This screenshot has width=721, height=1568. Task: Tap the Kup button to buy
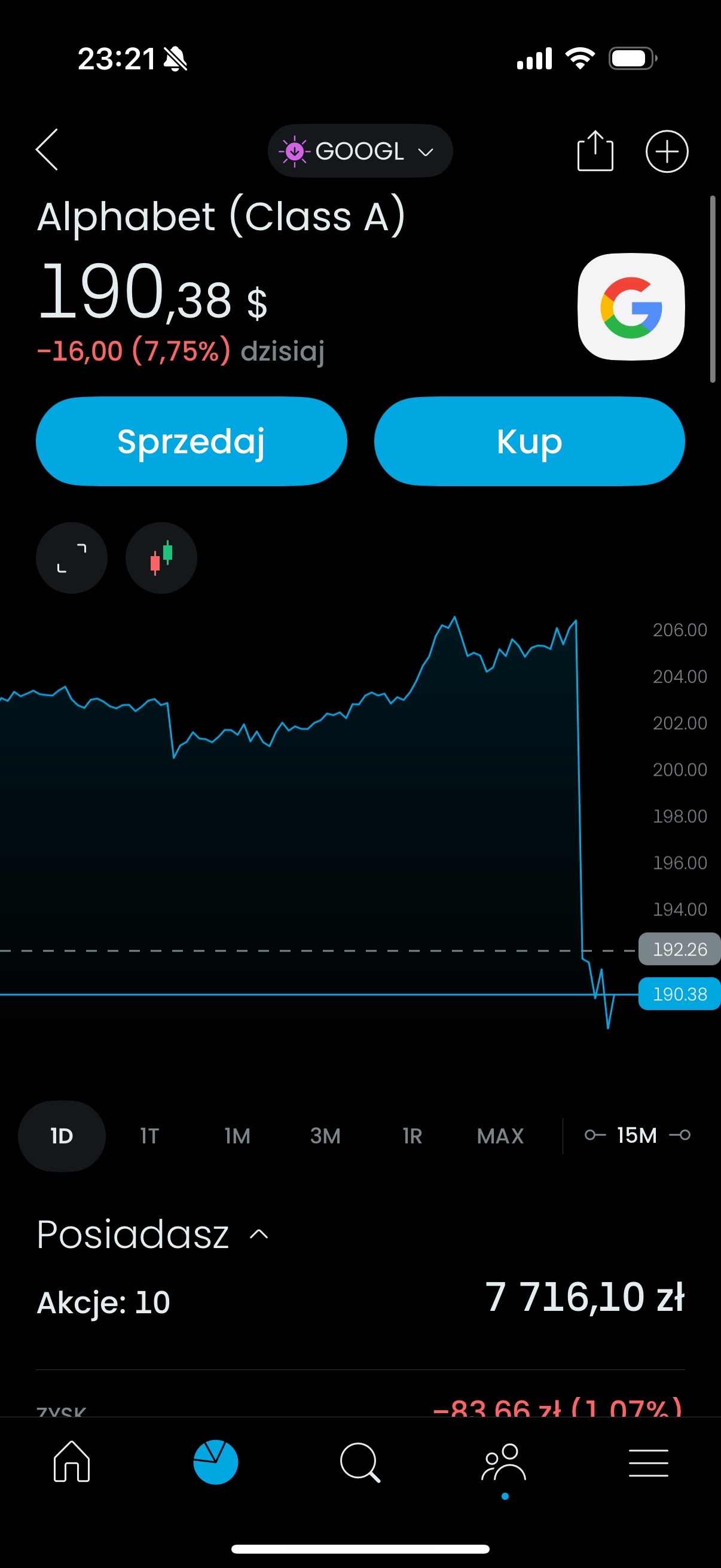click(x=529, y=441)
